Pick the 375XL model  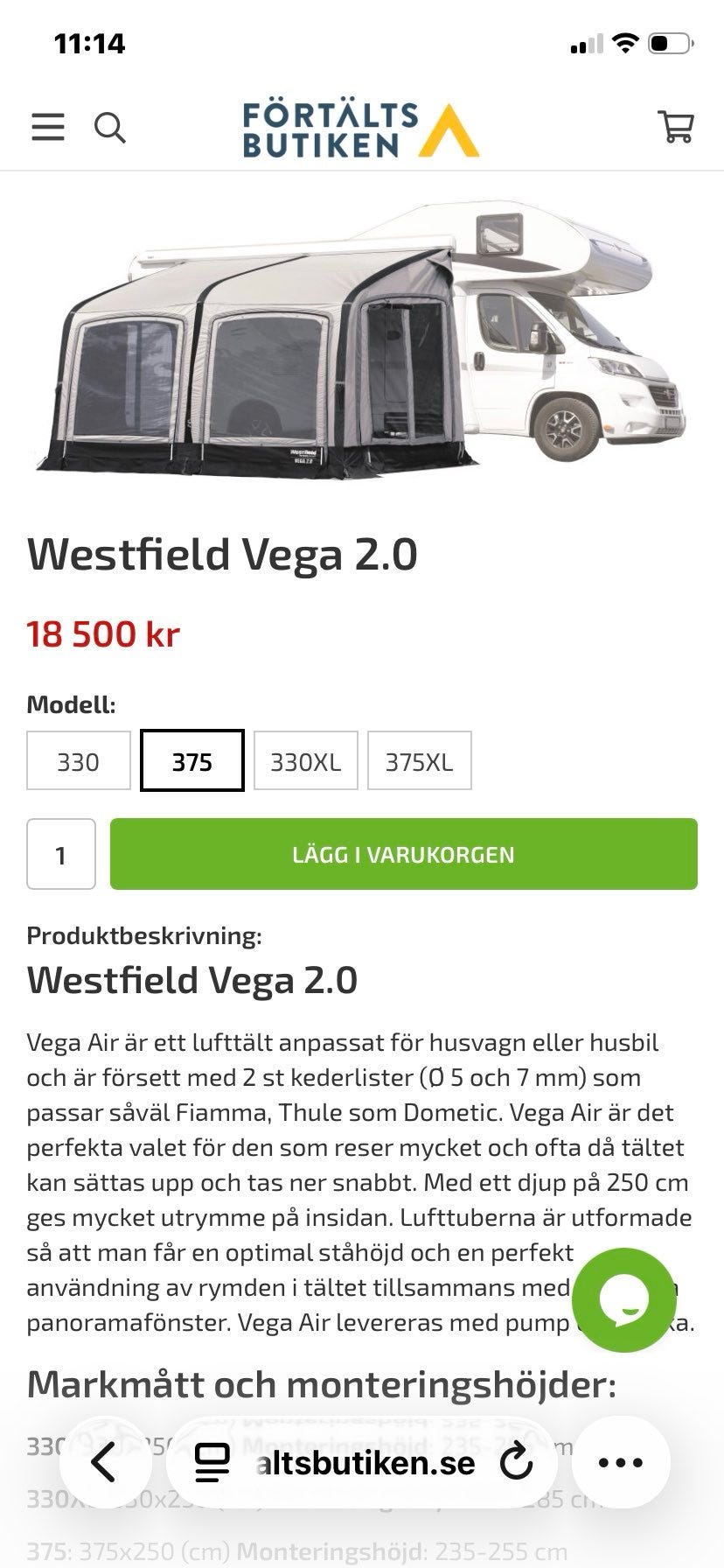point(420,761)
